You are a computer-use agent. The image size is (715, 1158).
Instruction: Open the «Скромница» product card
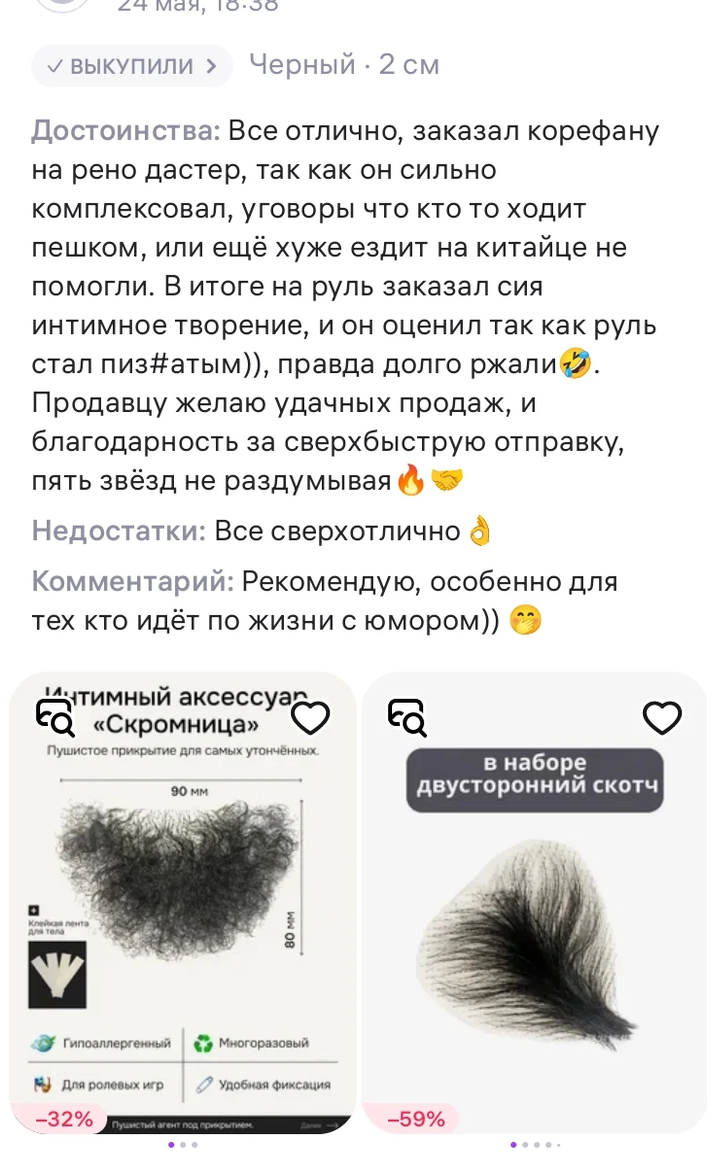[x=183, y=900]
